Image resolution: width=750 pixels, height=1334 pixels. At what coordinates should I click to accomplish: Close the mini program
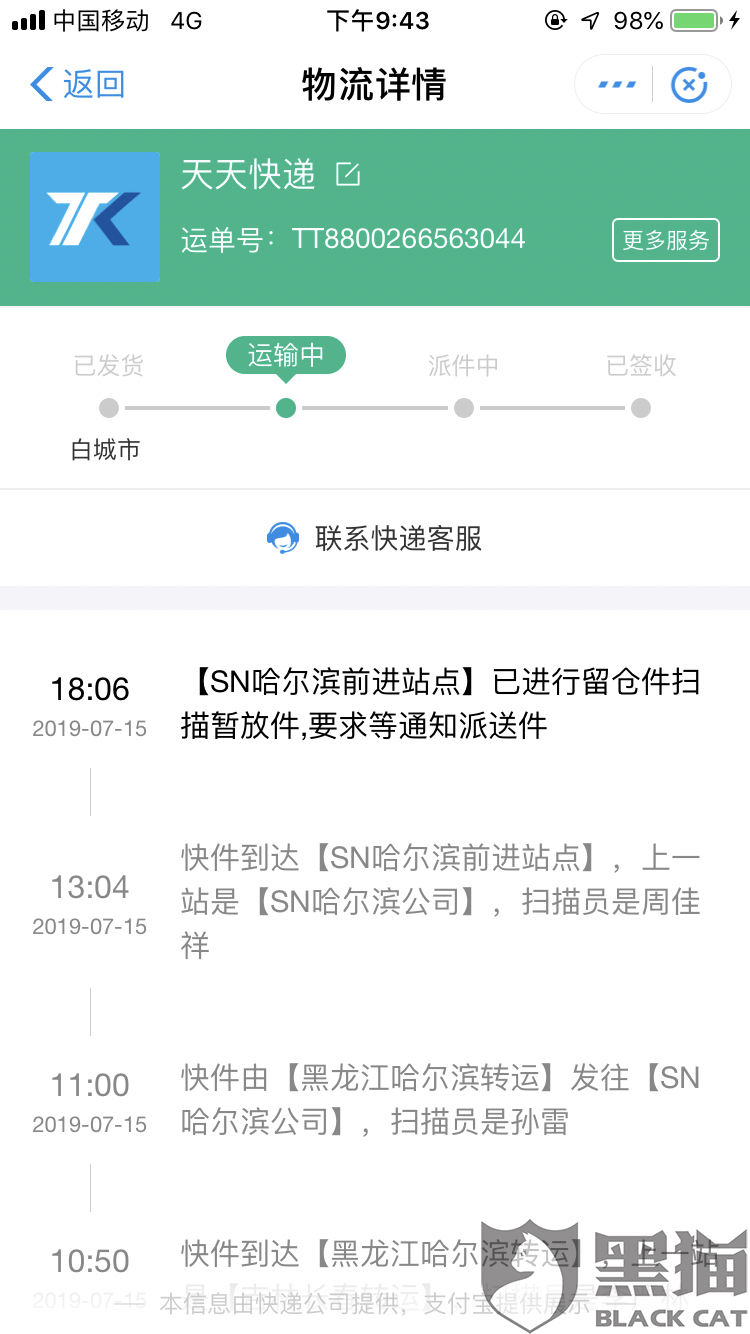pos(689,84)
